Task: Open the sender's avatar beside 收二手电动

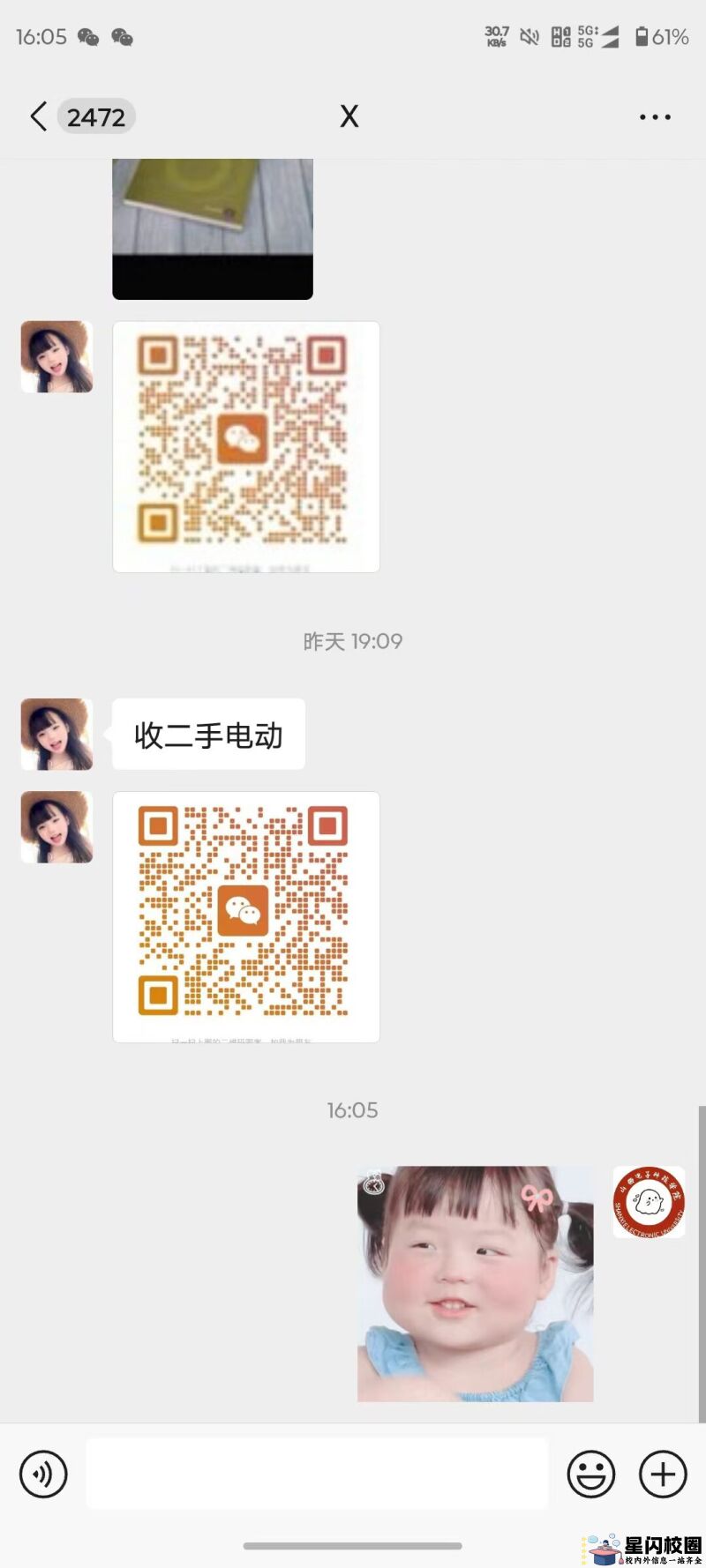Action: pyautogui.click(x=57, y=735)
